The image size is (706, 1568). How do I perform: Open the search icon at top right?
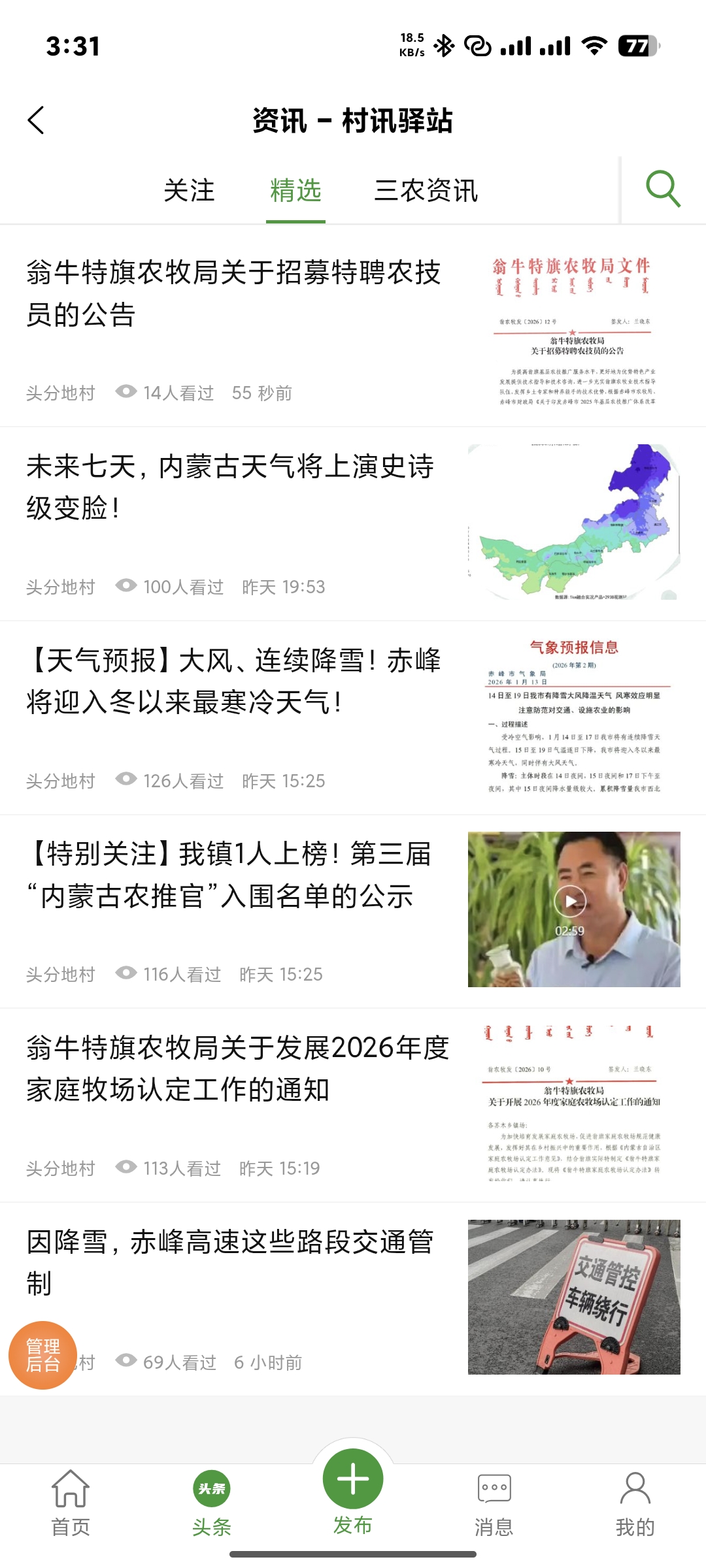pos(663,190)
